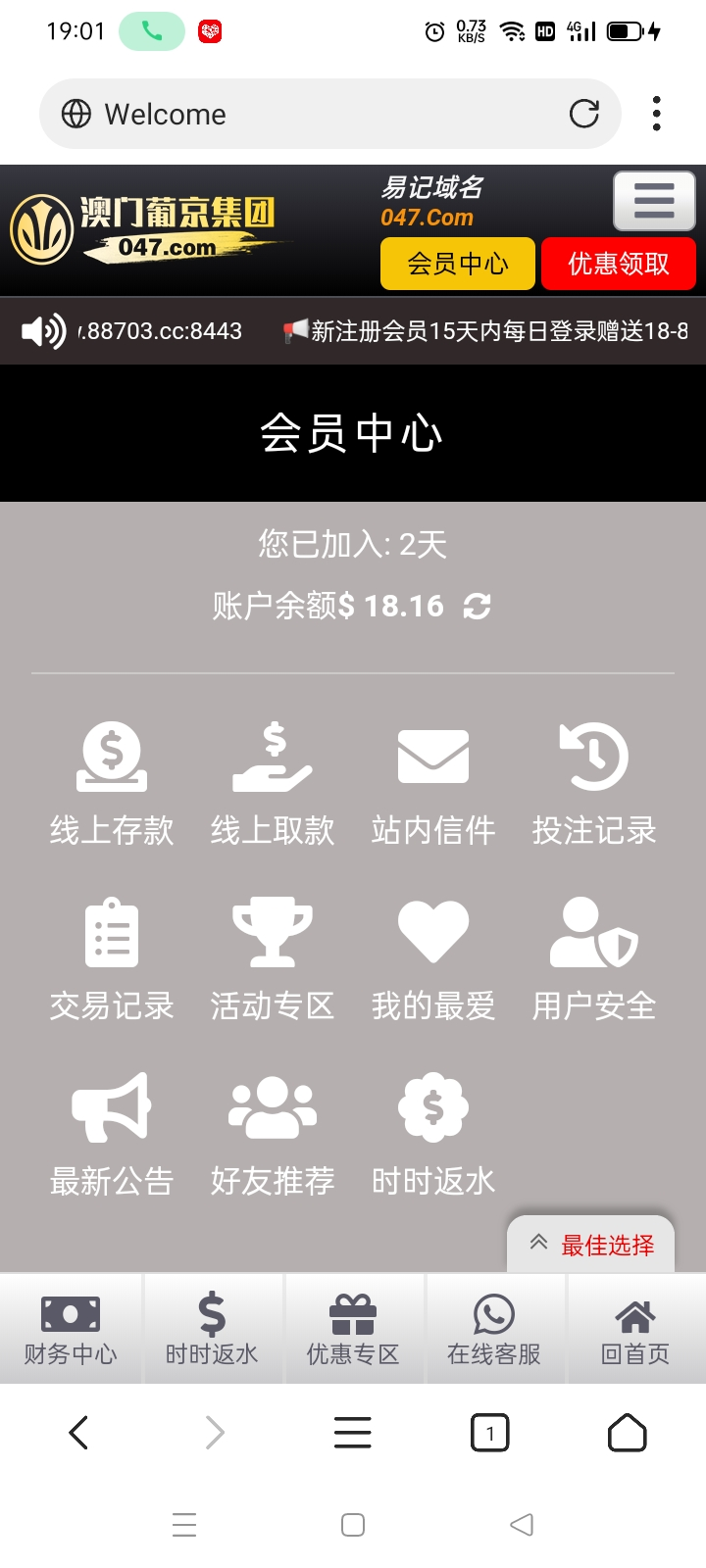Open the browser's three-dot overflow menu

pyautogui.click(x=657, y=114)
